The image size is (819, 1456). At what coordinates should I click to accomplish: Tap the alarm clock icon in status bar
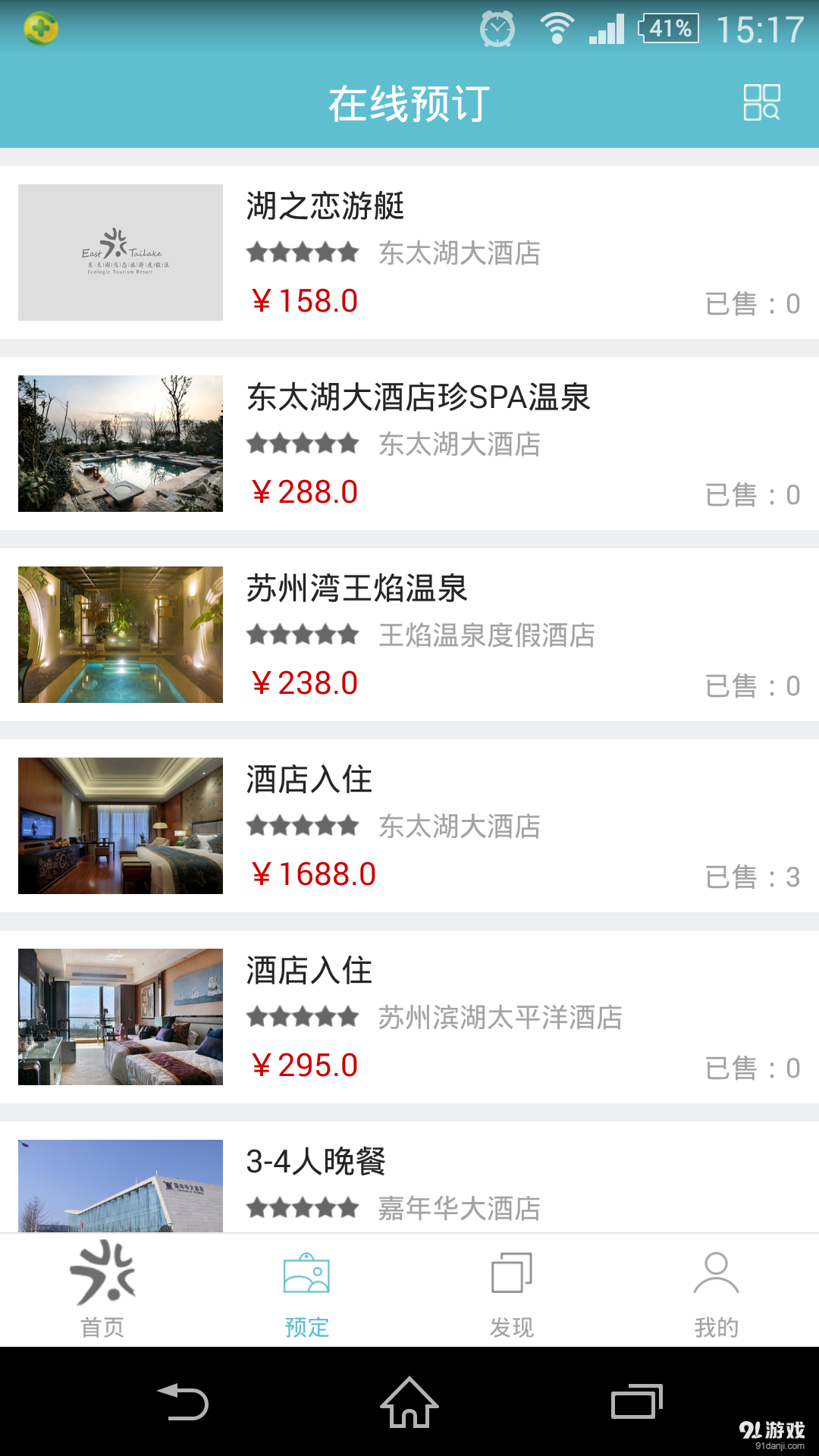(x=497, y=30)
